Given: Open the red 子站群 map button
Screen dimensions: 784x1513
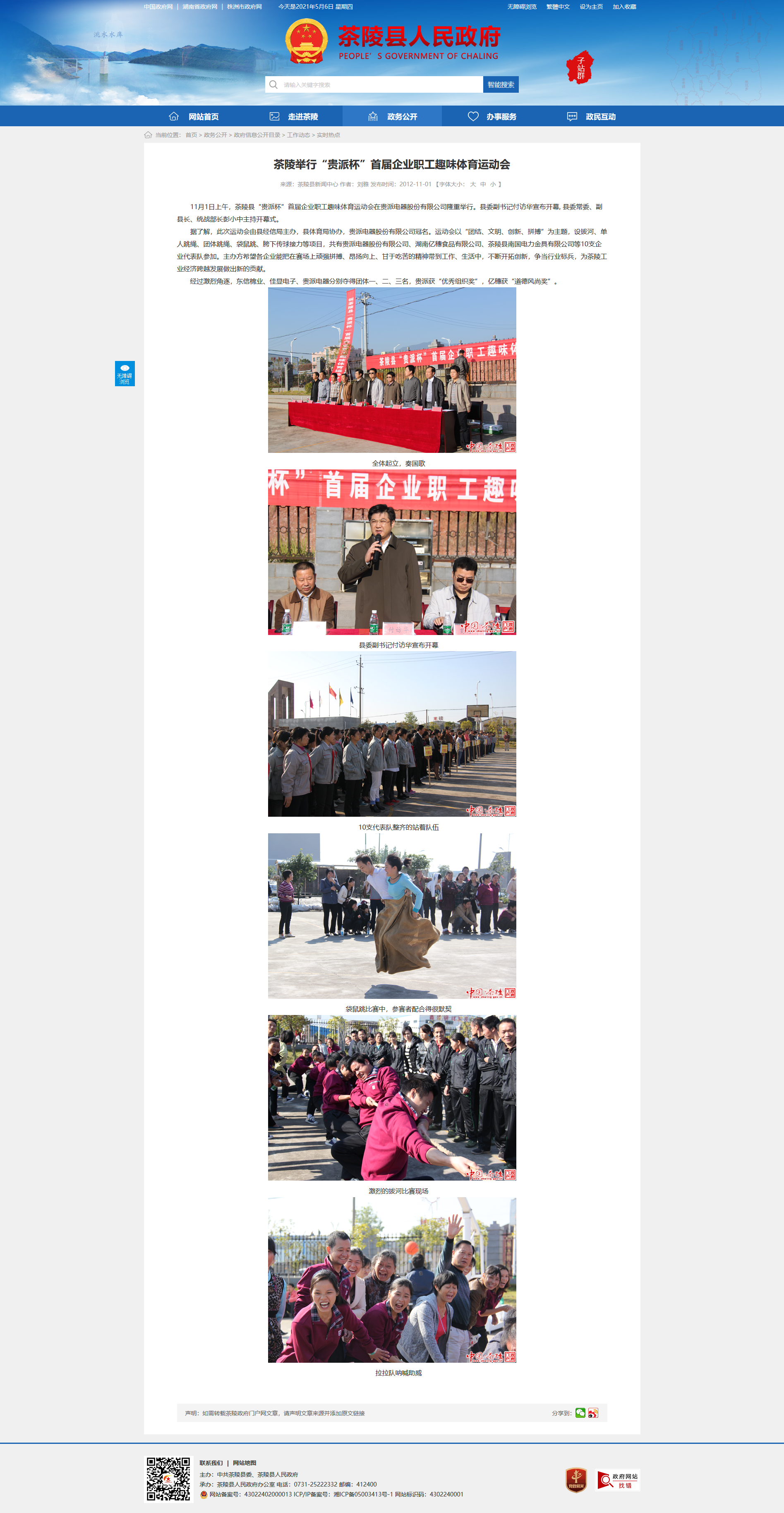Looking at the screenshot, I should [x=580, y=67].
